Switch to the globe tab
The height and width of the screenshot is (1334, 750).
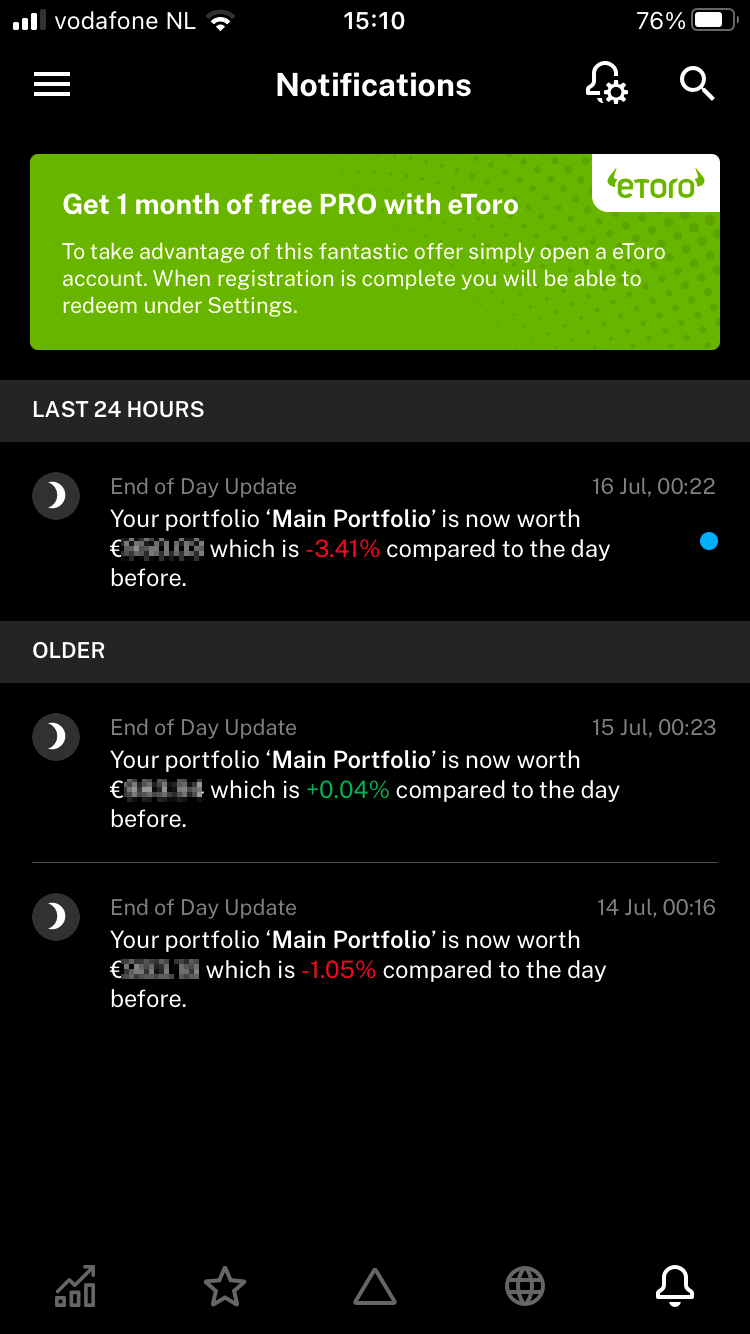click(x=525, y=1286)
